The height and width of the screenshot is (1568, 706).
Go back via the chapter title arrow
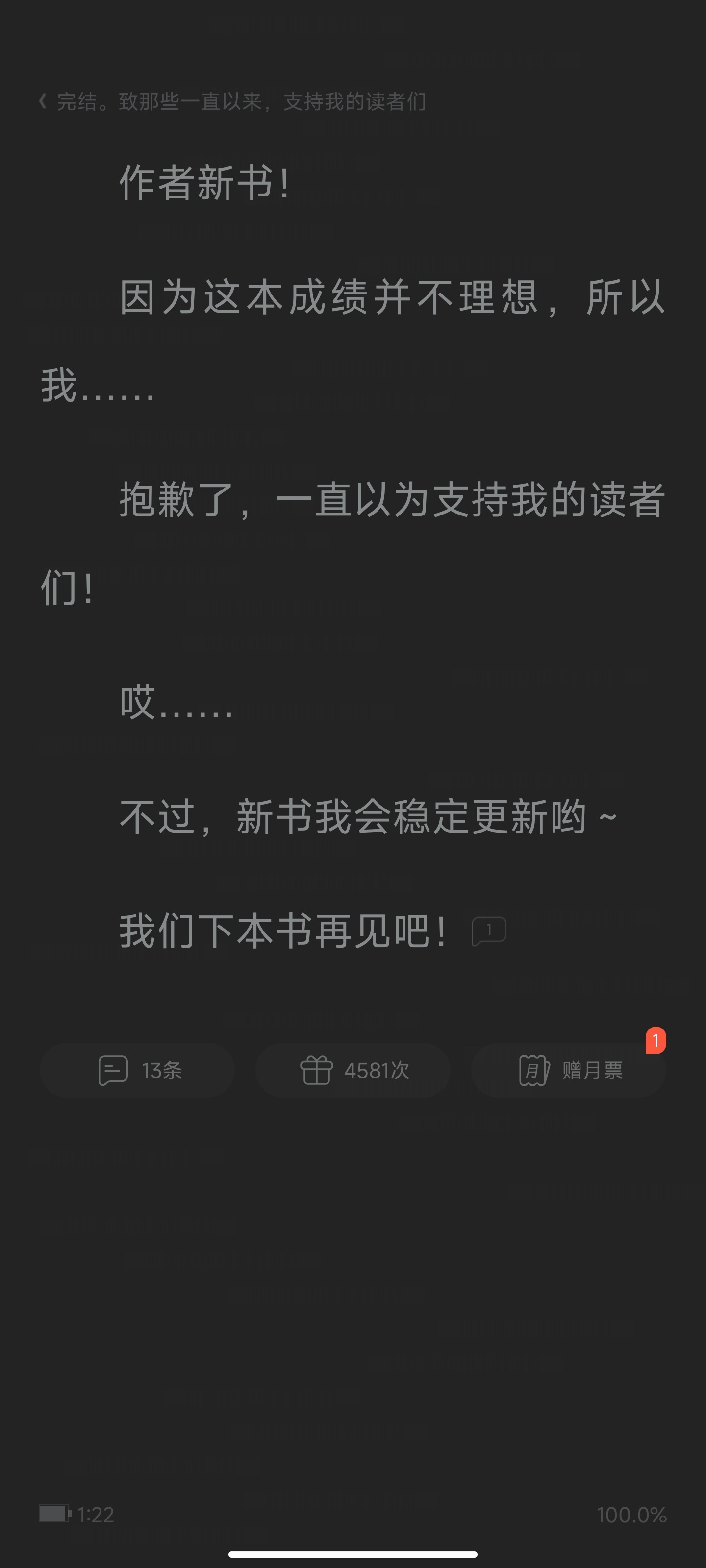pos(42,101)
